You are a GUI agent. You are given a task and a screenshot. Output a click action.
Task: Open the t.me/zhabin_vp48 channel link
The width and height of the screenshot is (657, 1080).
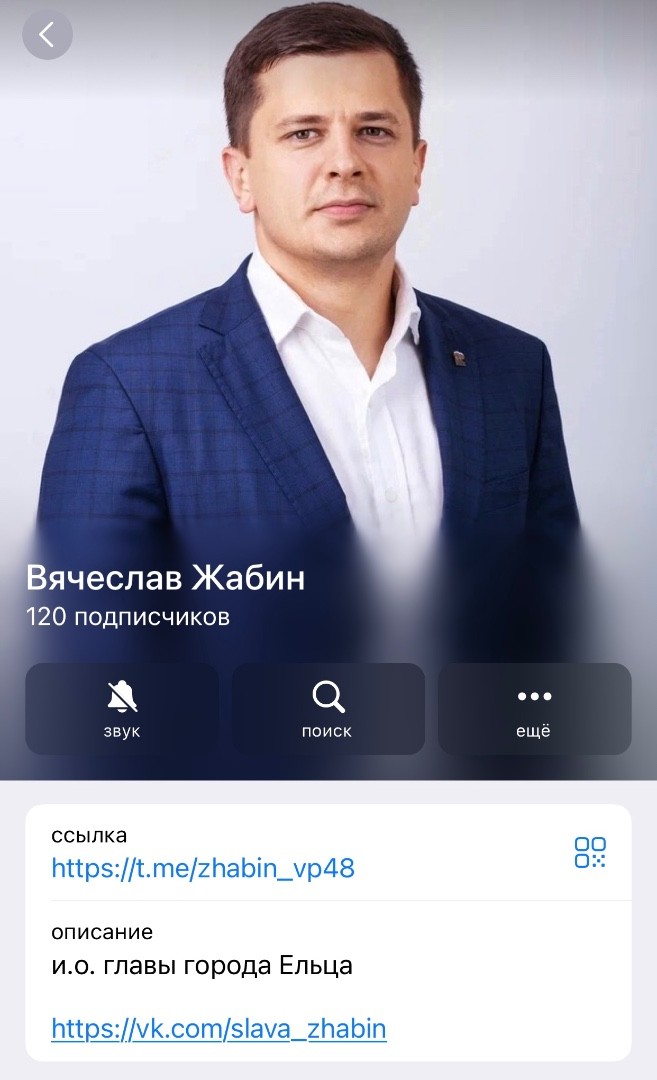click(x=203, y=868)
